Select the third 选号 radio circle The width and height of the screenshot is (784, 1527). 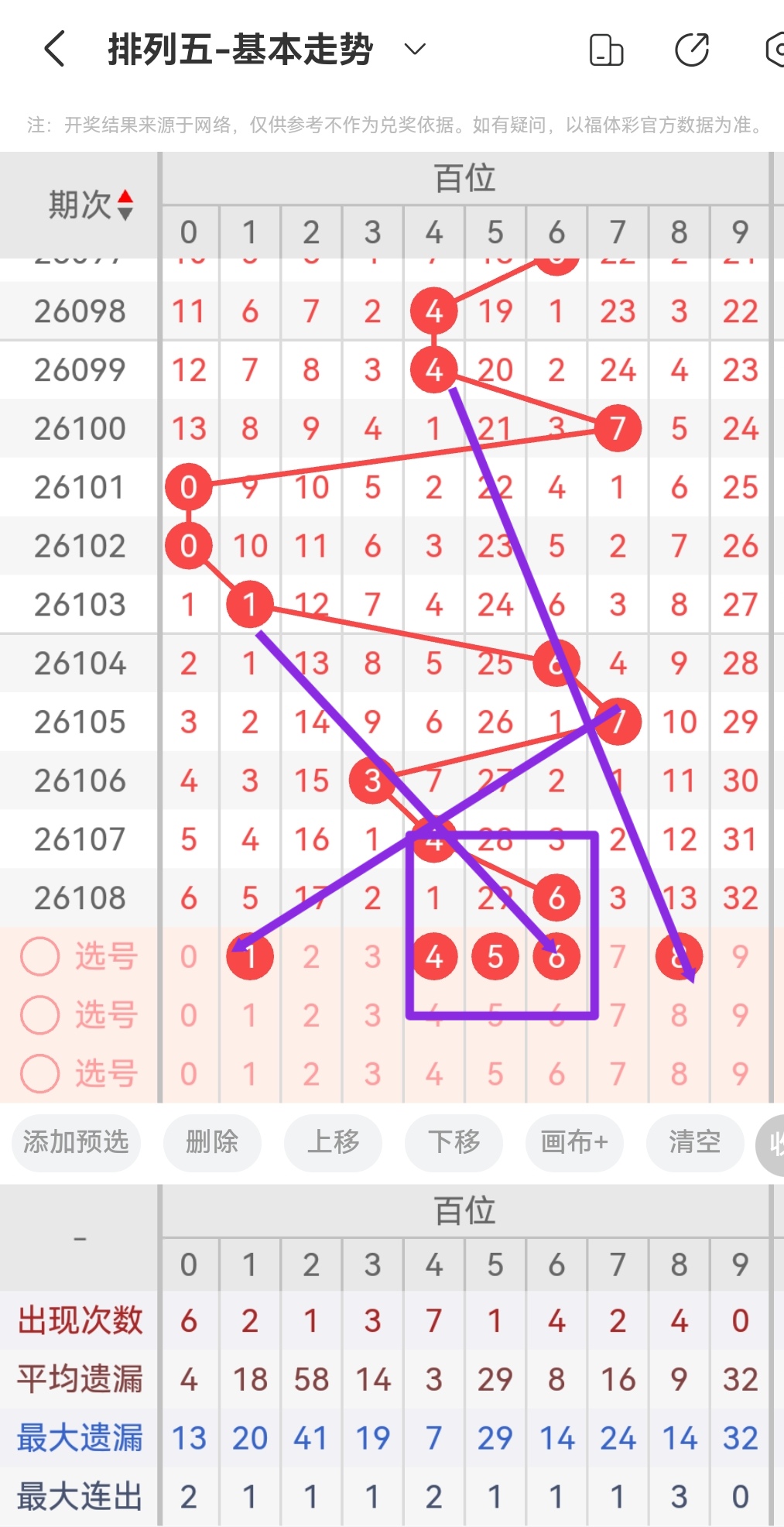39,1073
